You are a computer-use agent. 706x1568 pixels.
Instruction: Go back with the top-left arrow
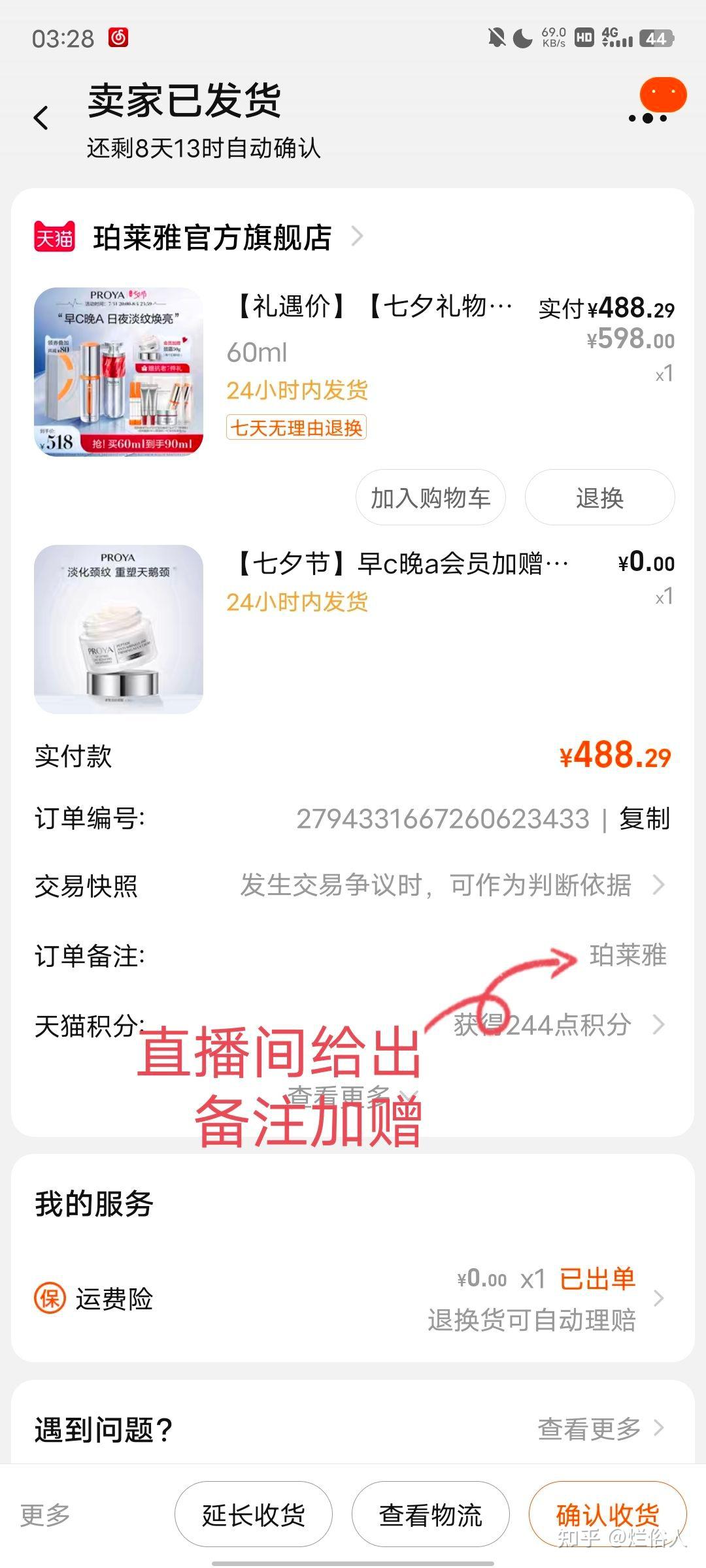coord(41,118)
